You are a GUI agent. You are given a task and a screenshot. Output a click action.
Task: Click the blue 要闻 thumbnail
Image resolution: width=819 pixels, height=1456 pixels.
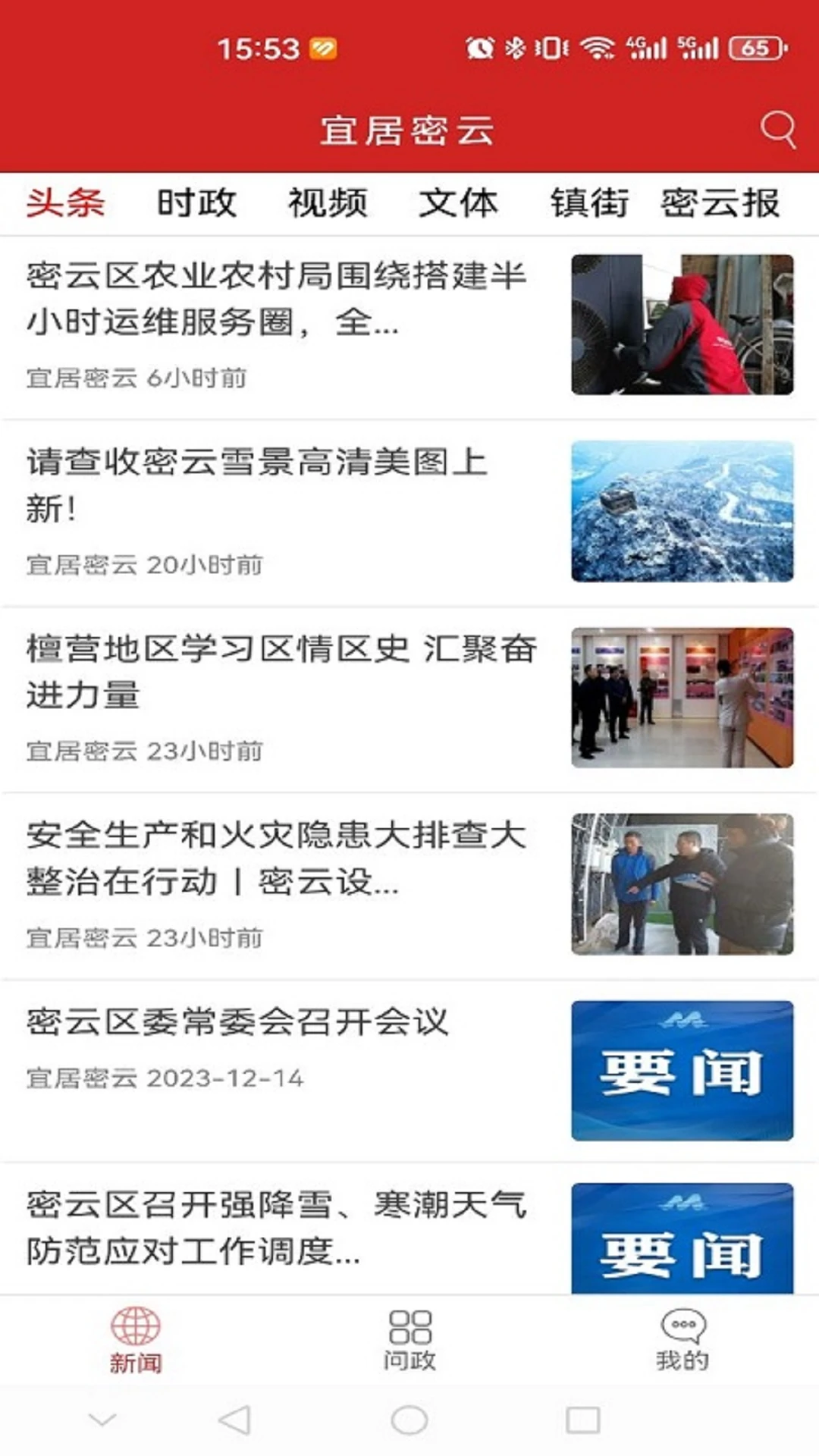pyautogui.click(x=682, y=1069)
